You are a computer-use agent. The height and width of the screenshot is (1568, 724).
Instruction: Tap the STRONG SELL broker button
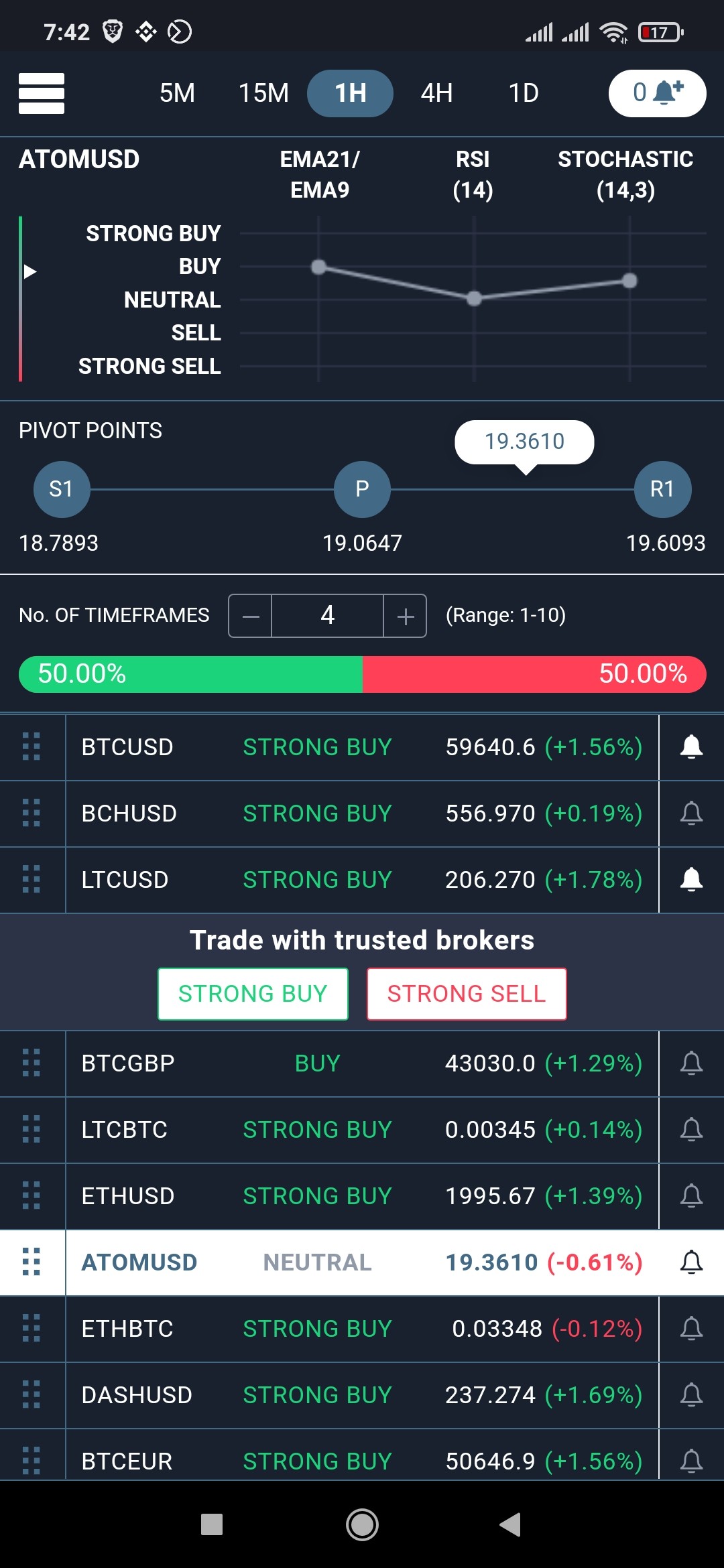[x=467, y=994]
